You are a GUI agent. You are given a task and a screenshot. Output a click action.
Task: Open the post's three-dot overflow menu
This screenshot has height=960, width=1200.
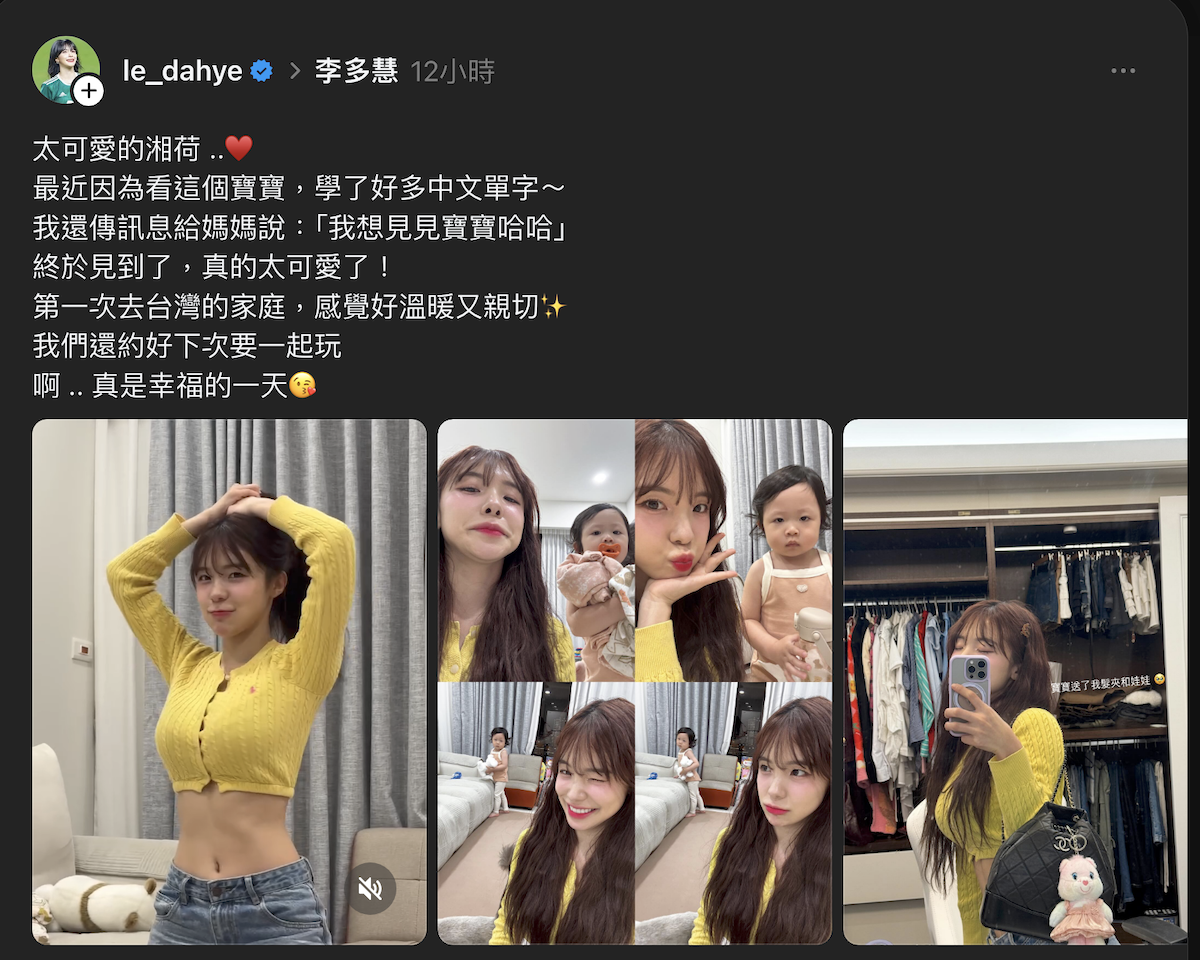pos(1123,71)
